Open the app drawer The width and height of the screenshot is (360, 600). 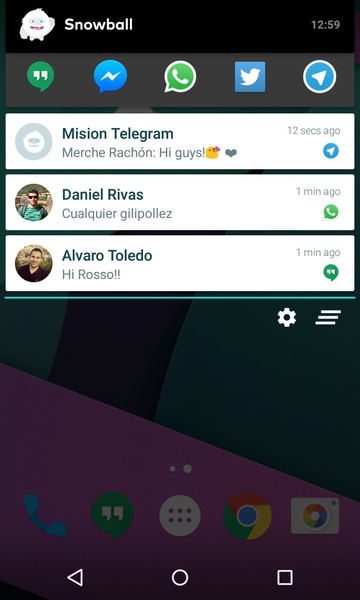180,515
